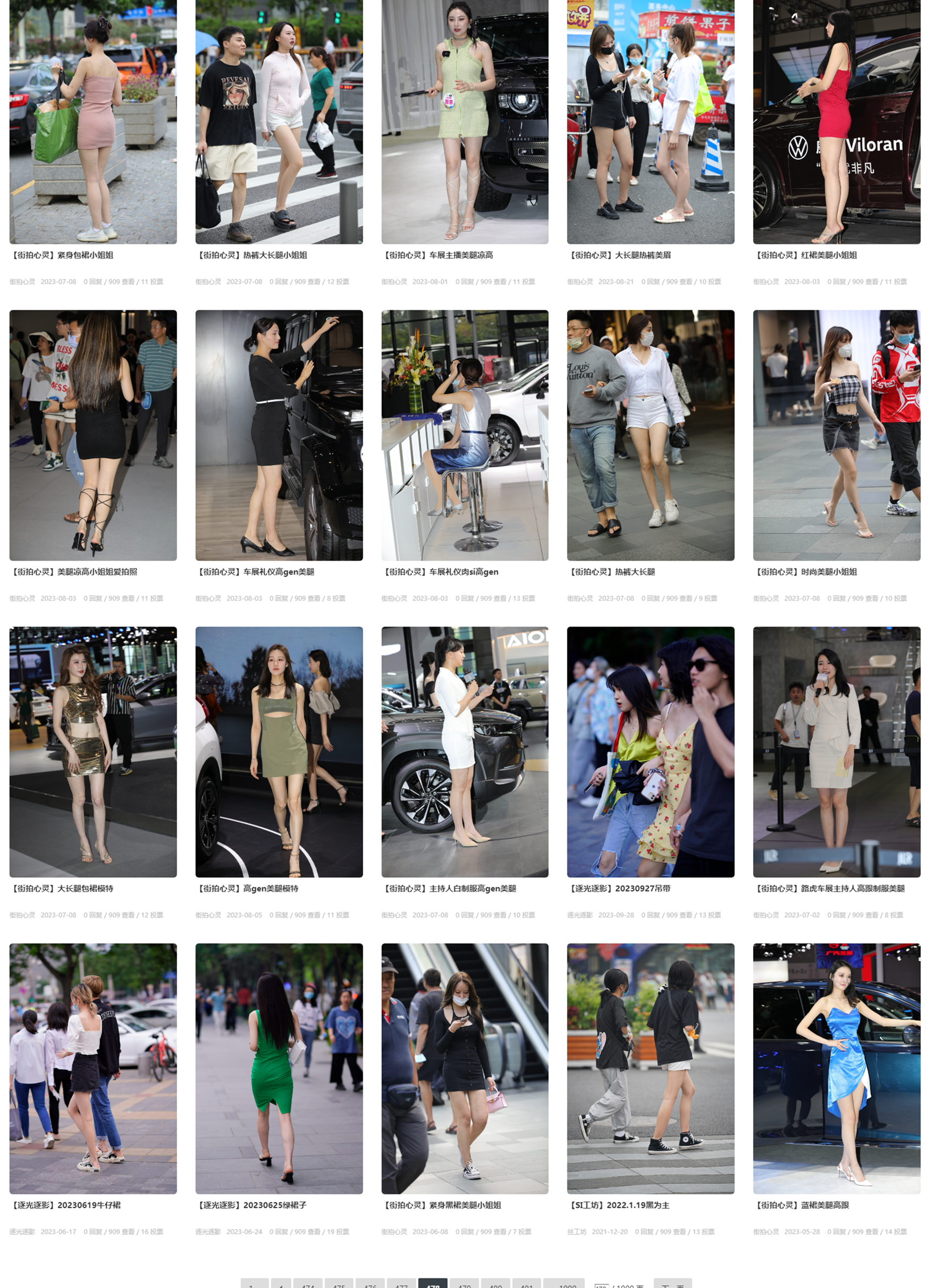
Task: Open the 紧身包裙小姐姐 post thumbnail
Action: click(x=93, y=122)
